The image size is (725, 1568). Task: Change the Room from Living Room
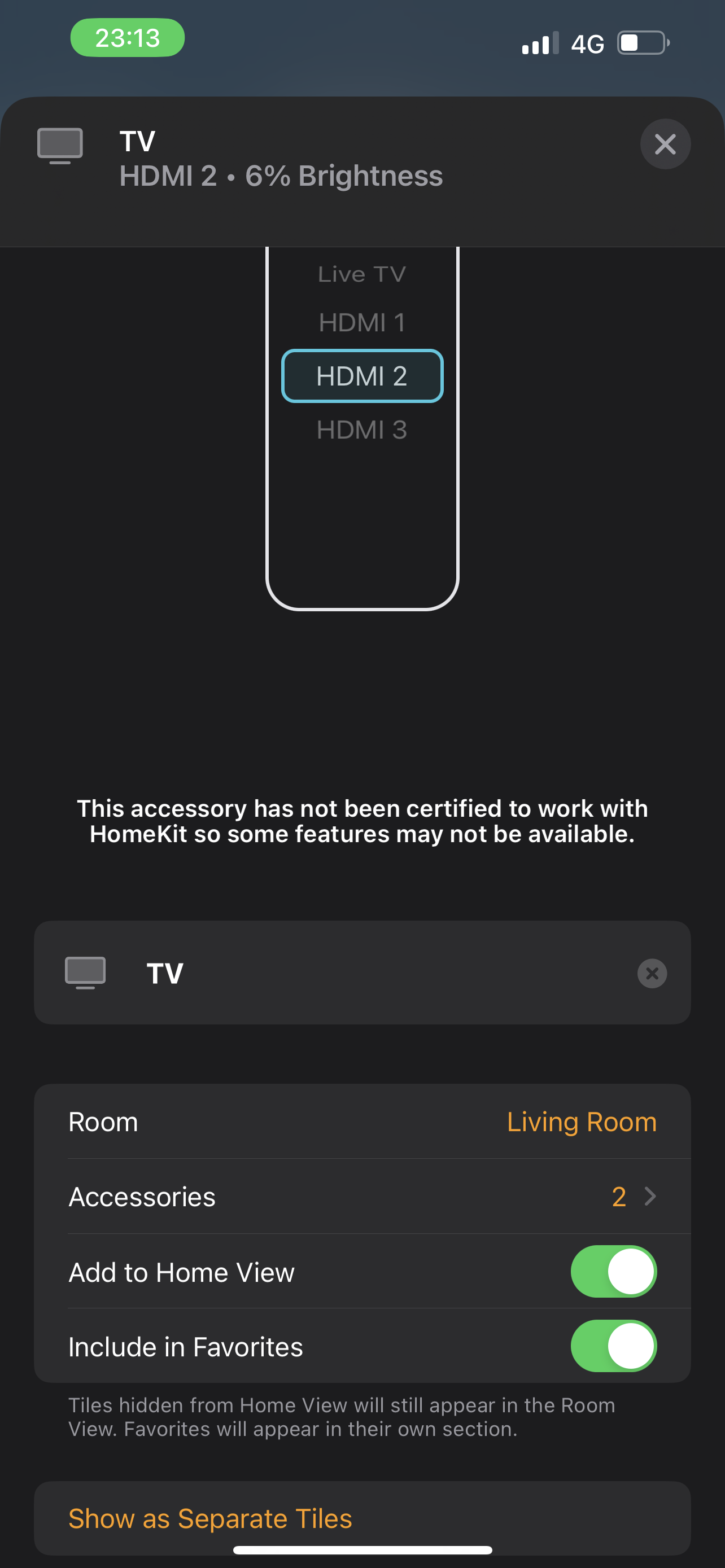coord(582,1122)
